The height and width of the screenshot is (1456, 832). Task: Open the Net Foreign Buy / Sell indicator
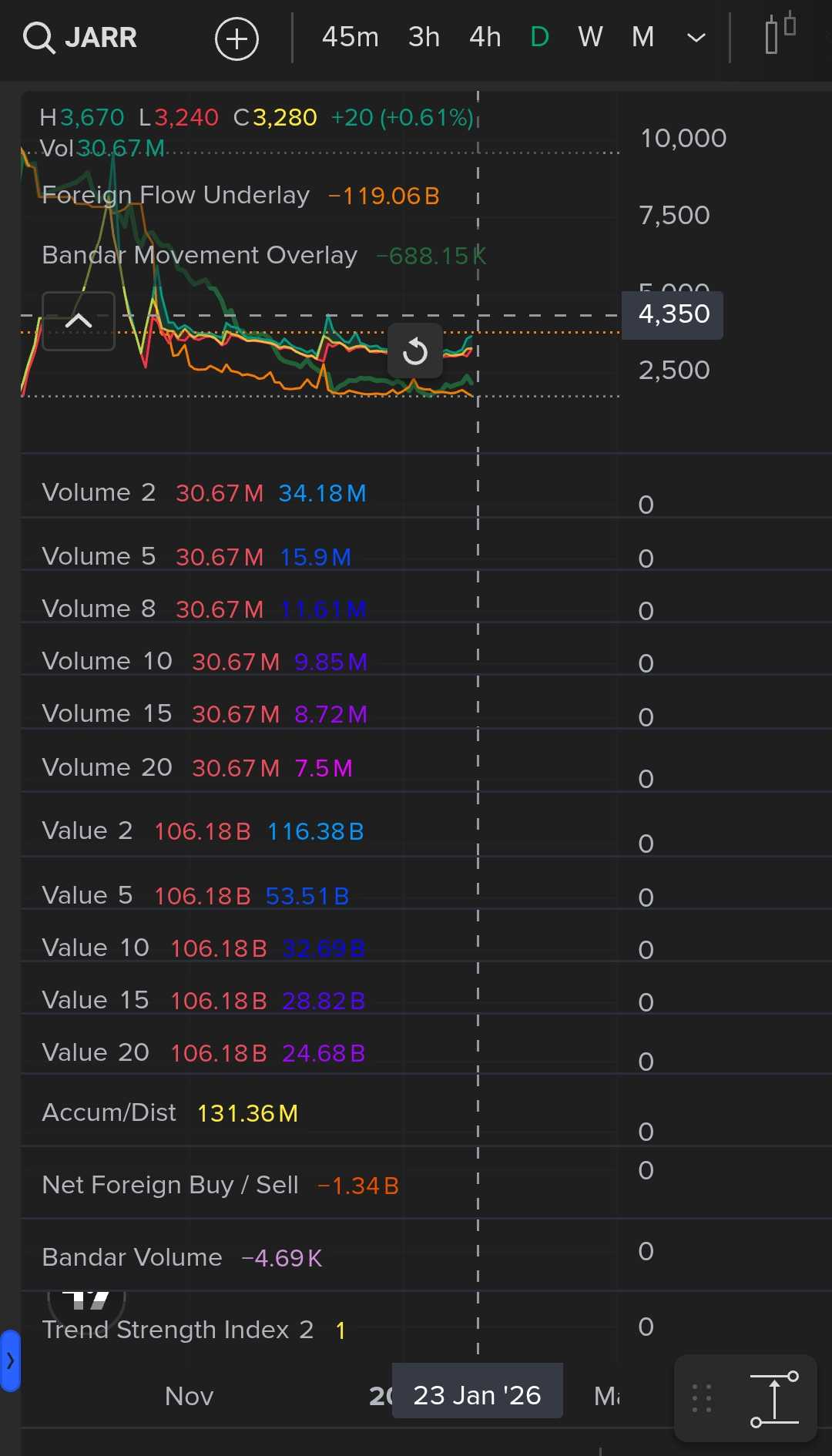tap(170, 1186)
